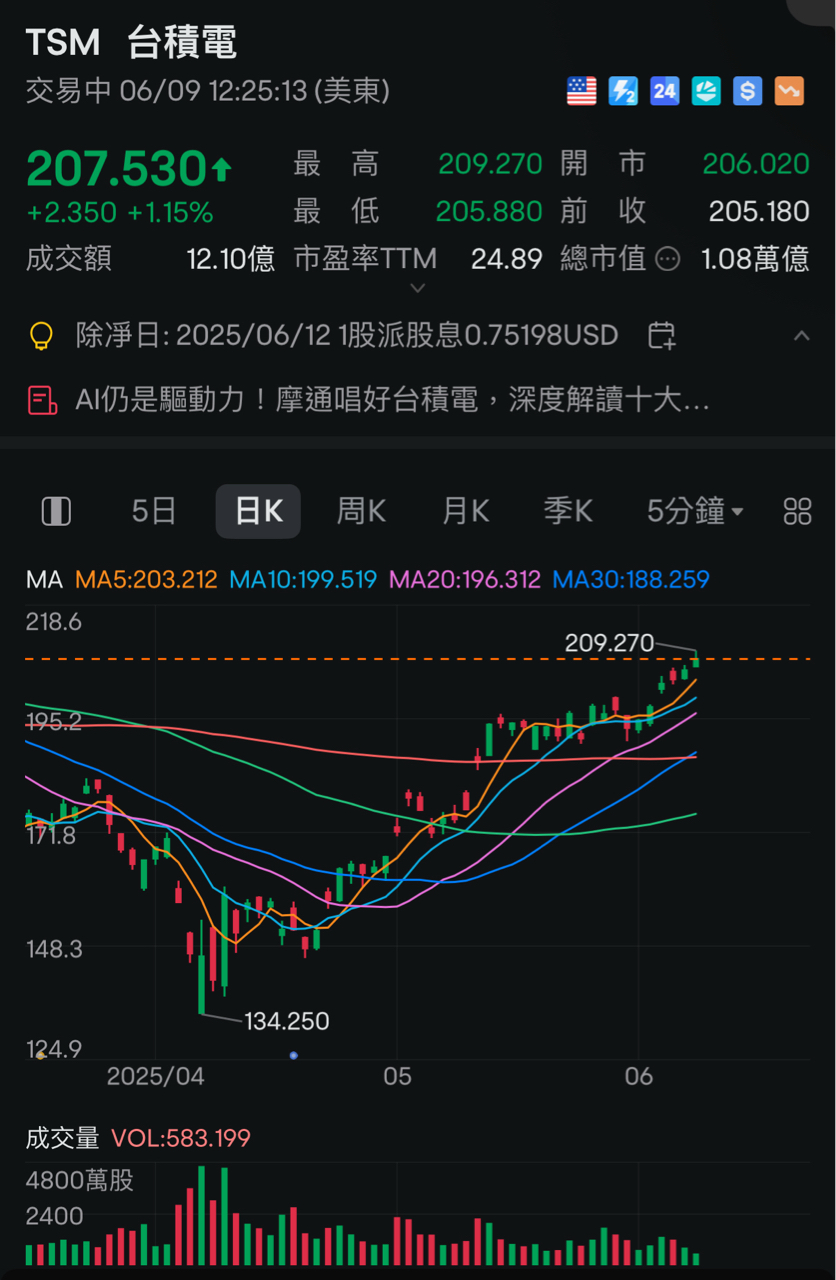Tap the 總市值 more-info icon
Viewport: 836px width, 1280px height.
pos(667,260)
